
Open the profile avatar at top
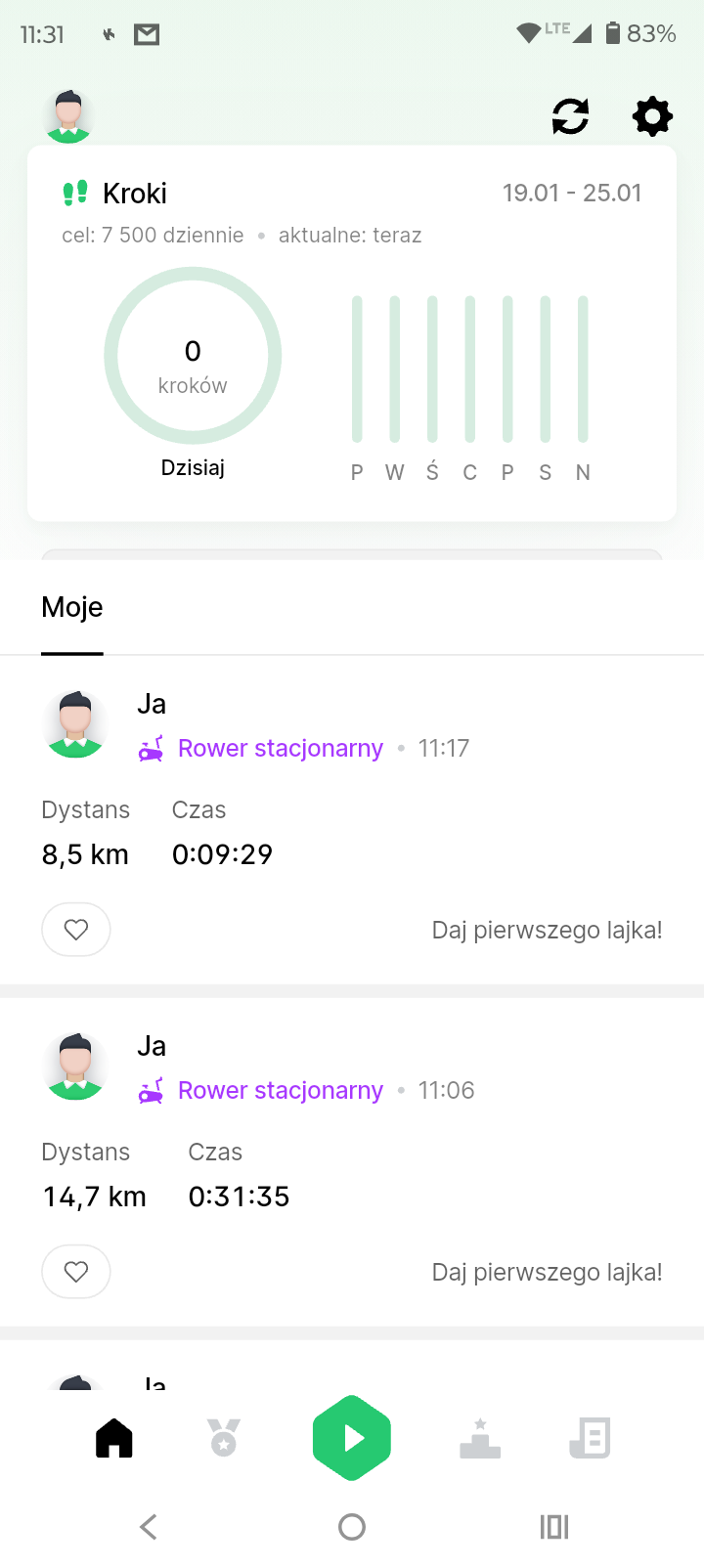[68, 116]
